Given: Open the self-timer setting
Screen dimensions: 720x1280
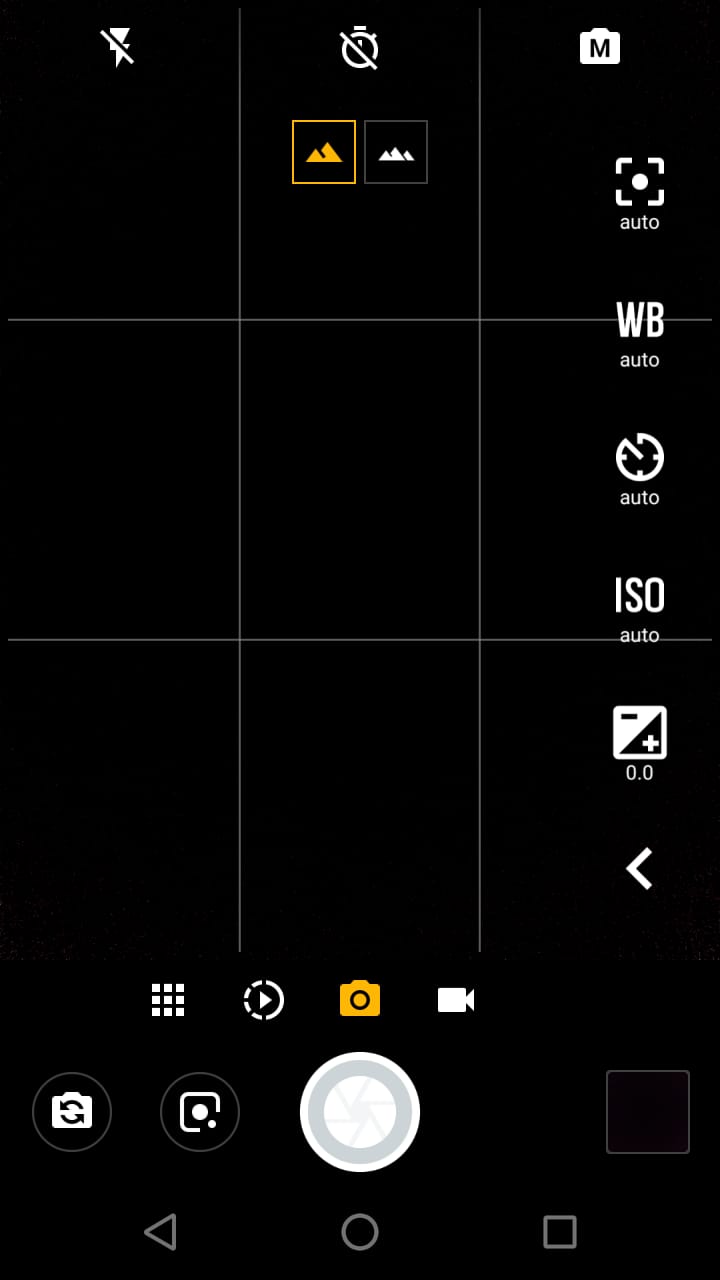Looking at the screenshot, I should [x=360, y=47].
